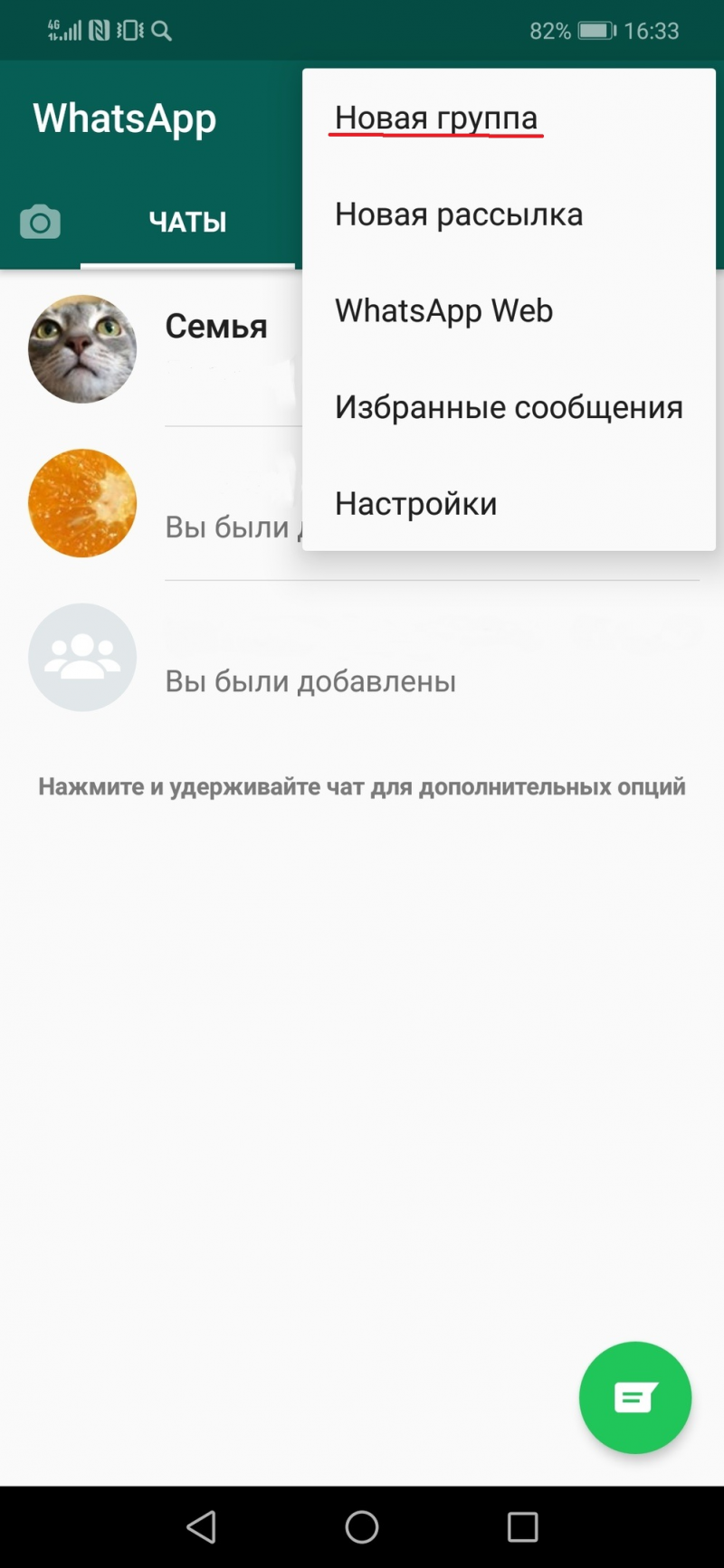Viewport: 724px width, 1568px height.
Task: Open the camera from the camera icon
Action: (x=40, y=221)
